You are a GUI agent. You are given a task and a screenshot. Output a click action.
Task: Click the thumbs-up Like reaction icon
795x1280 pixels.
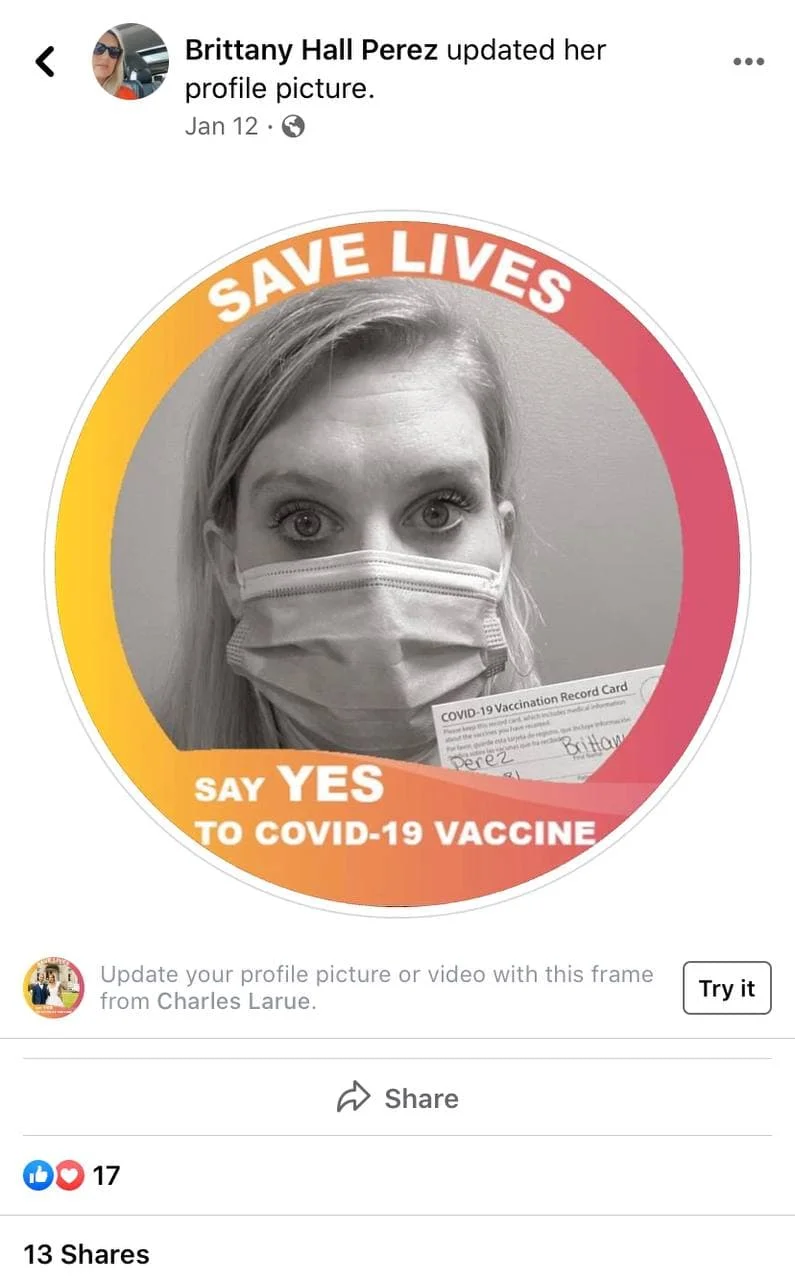pos(38,1175)
